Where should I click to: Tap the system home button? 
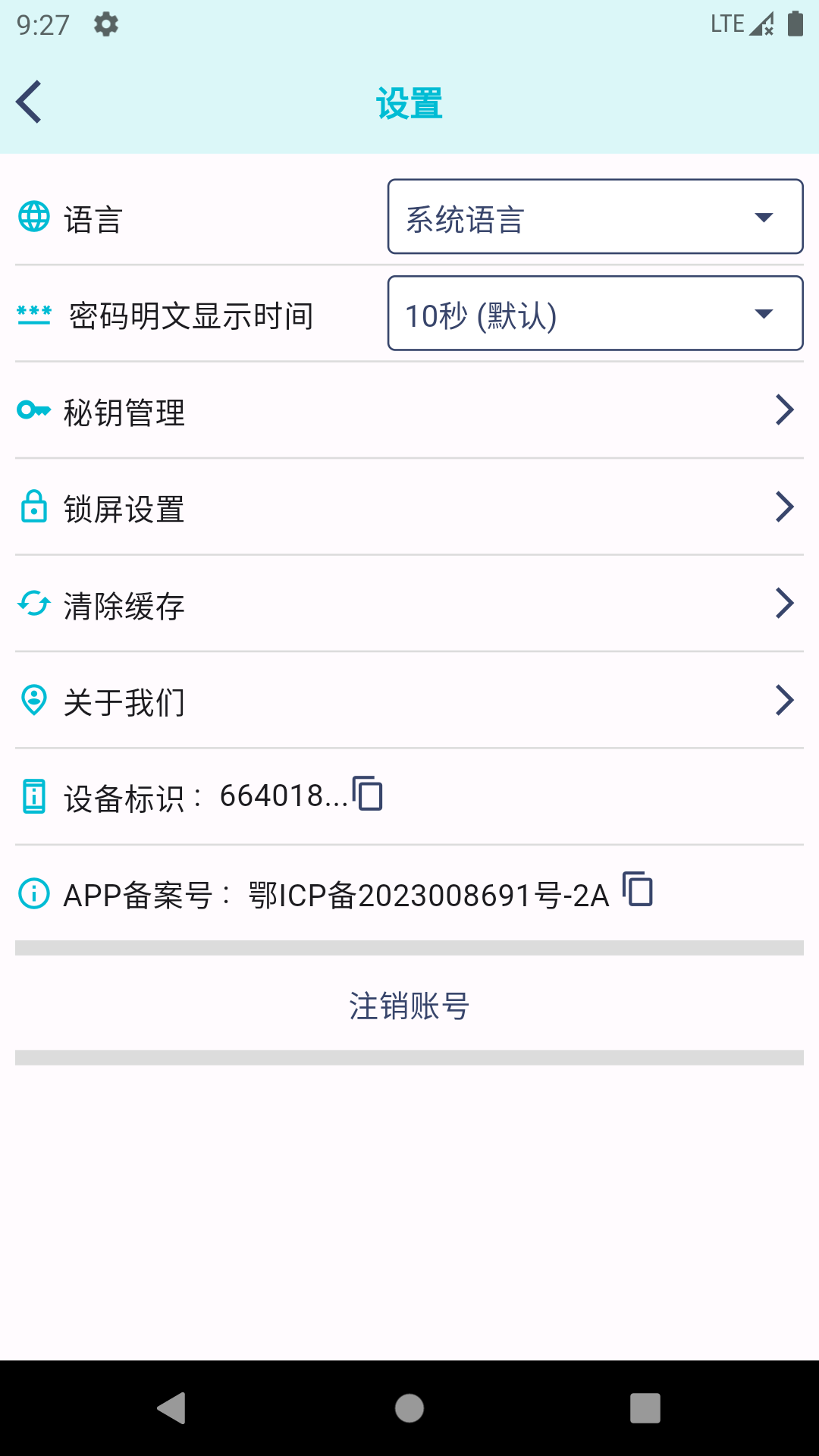point(409,1408)
